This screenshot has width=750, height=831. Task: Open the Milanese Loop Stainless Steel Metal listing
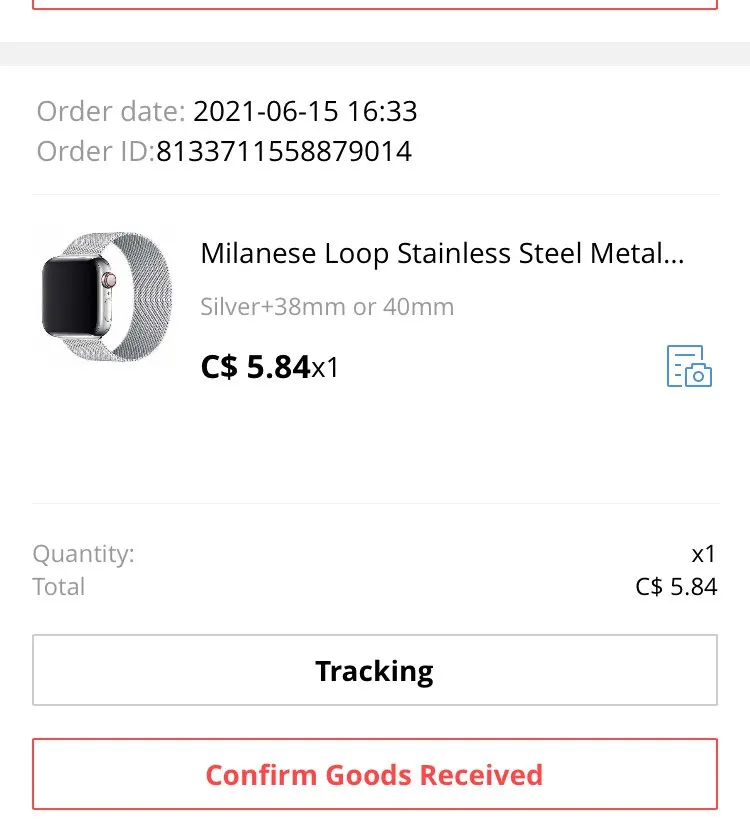[442, 253]
